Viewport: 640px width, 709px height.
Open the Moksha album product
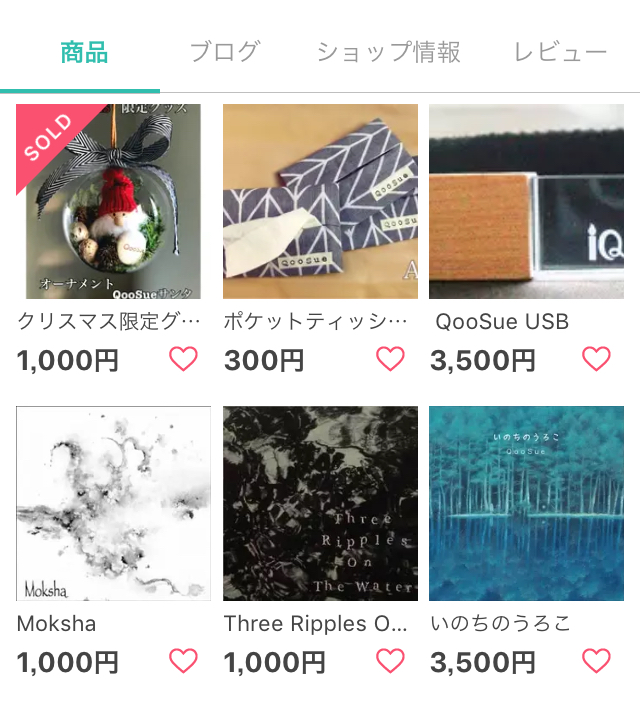(114, 503)
